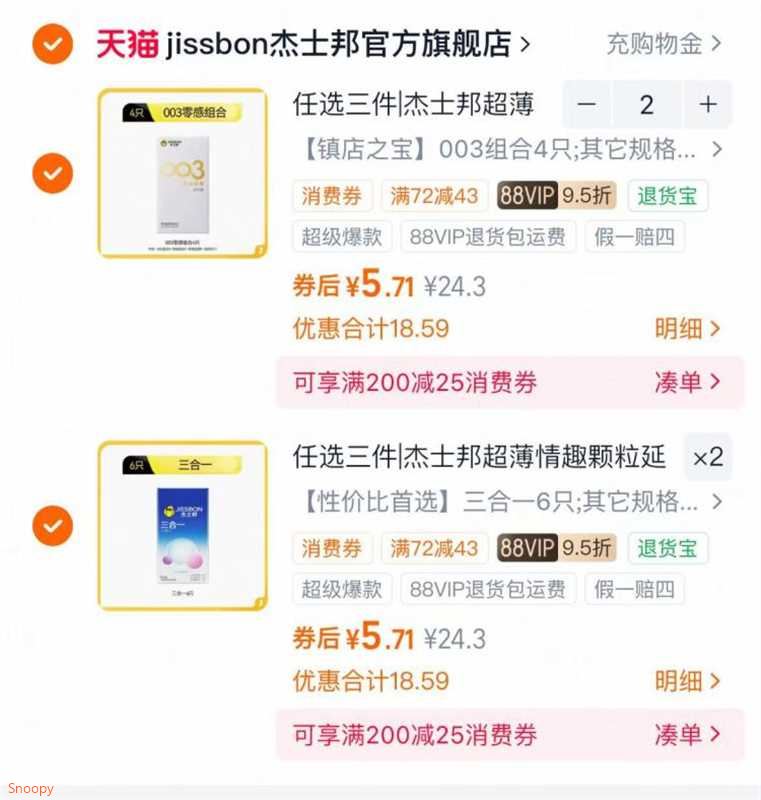Open the 三合一 product image
Screen dimensions: 761x800
click(x=182, y=525)
